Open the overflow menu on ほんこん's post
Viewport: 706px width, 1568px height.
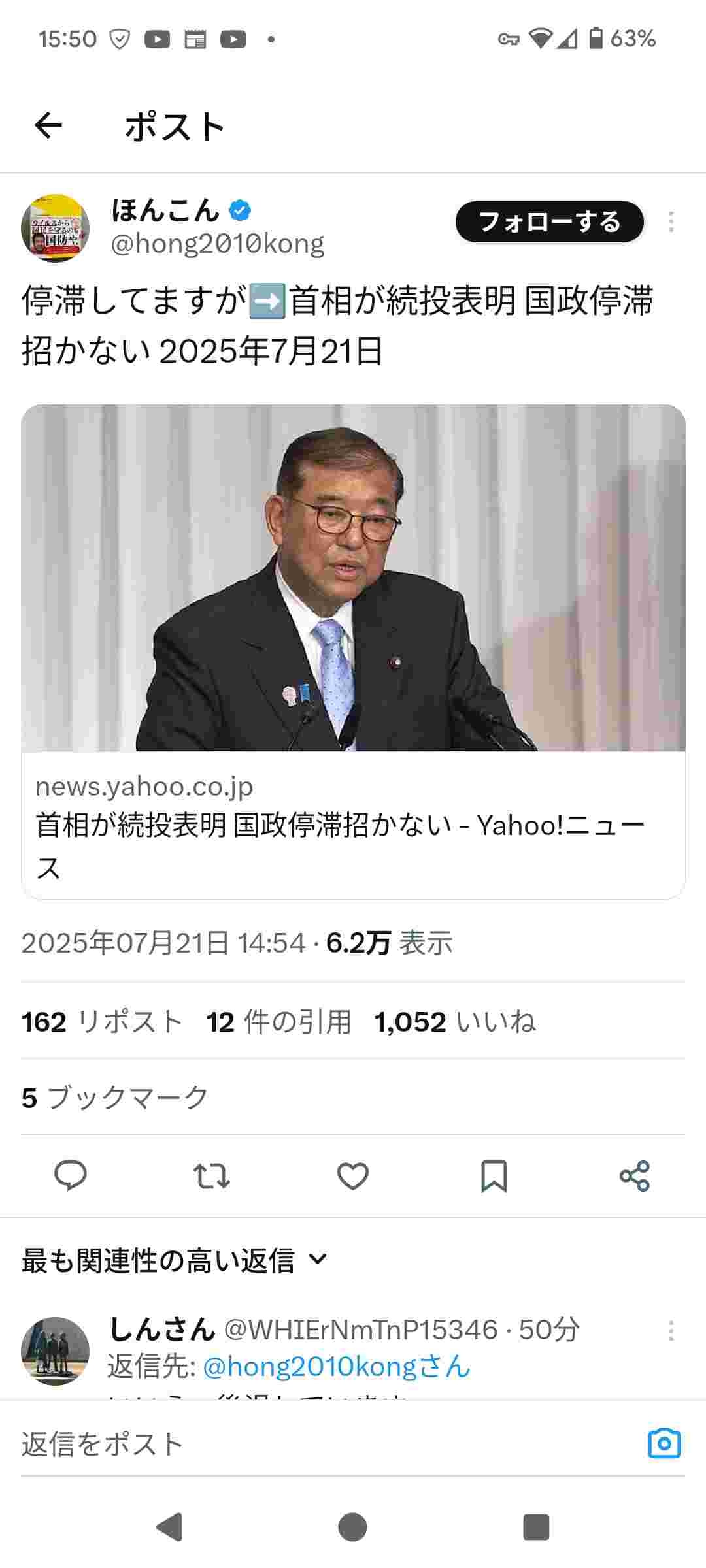click(671, 222)
